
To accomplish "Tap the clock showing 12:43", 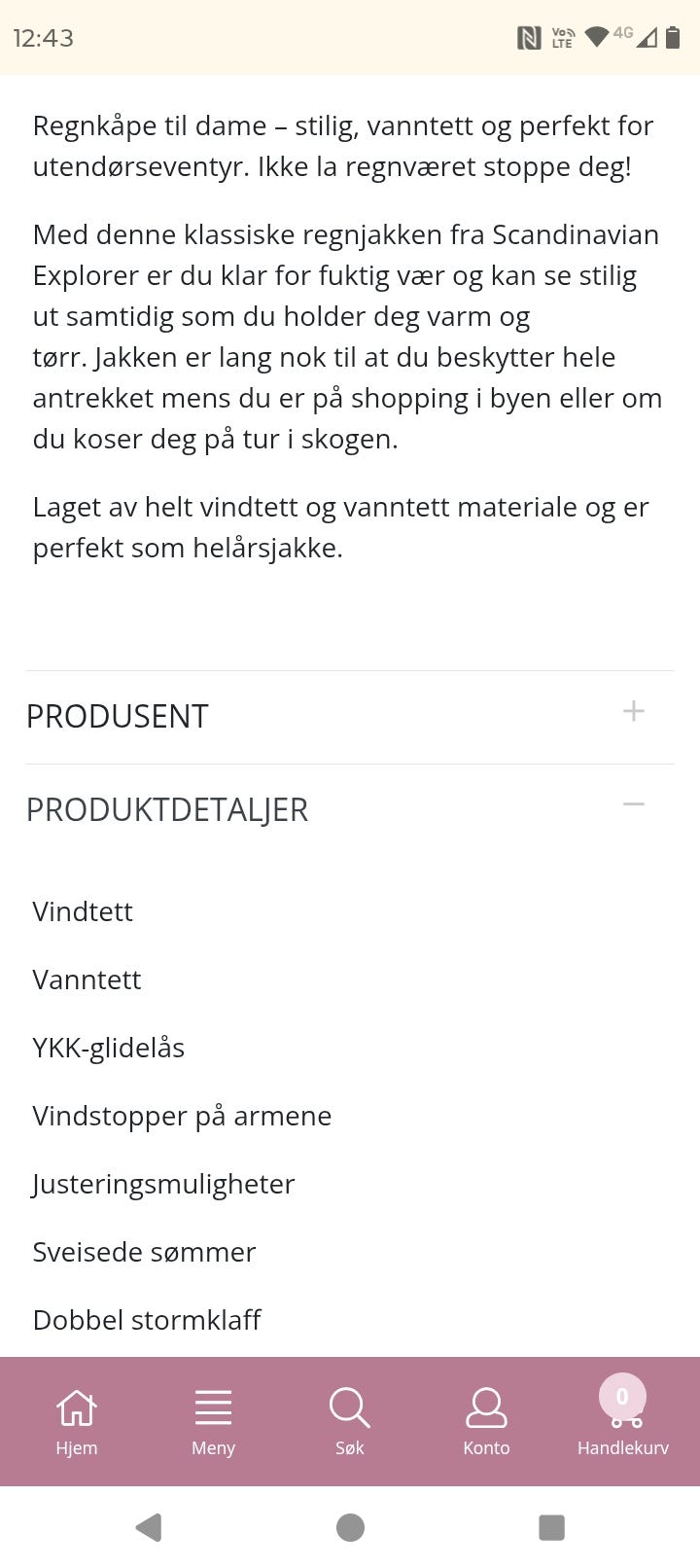I will (x=44, y=39).
